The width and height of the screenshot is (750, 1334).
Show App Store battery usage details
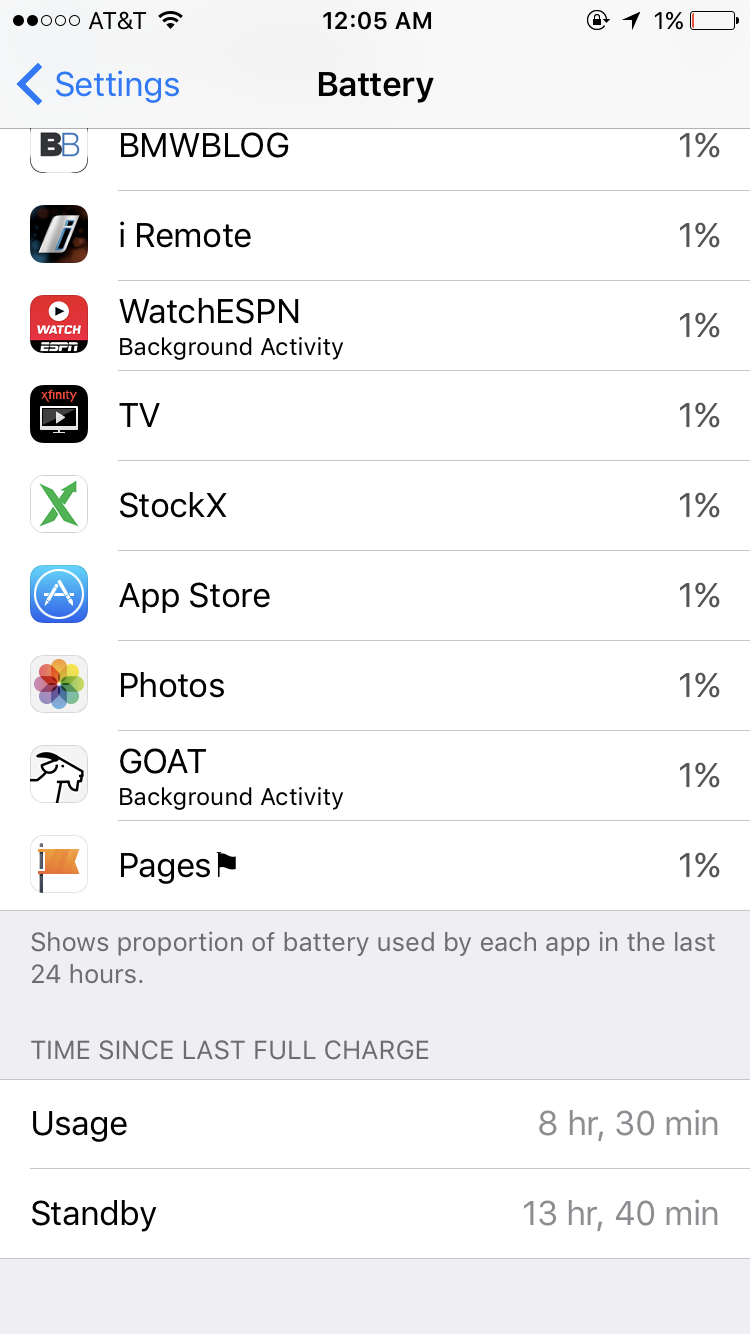pyautogui.click(x=375, y=596)
